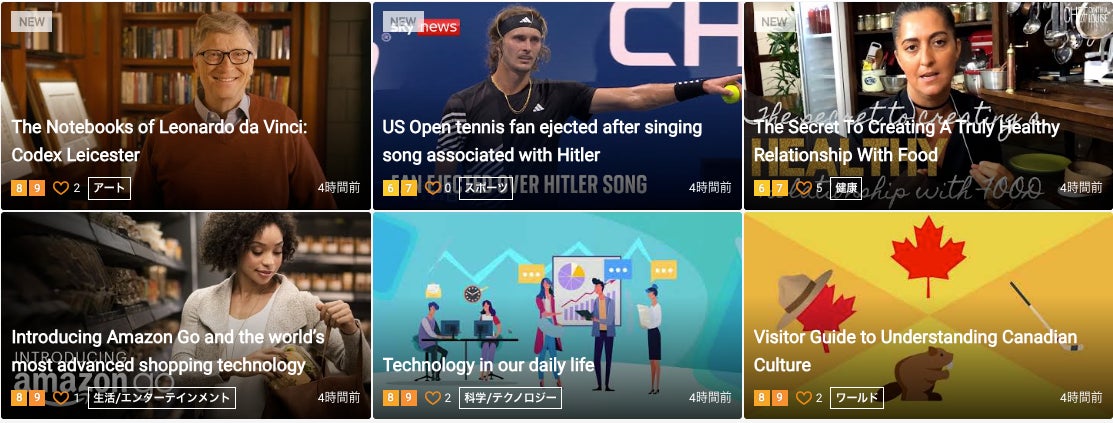Select the ワールド category tag
Screen dimensions: 1113x423
(858, 398)
